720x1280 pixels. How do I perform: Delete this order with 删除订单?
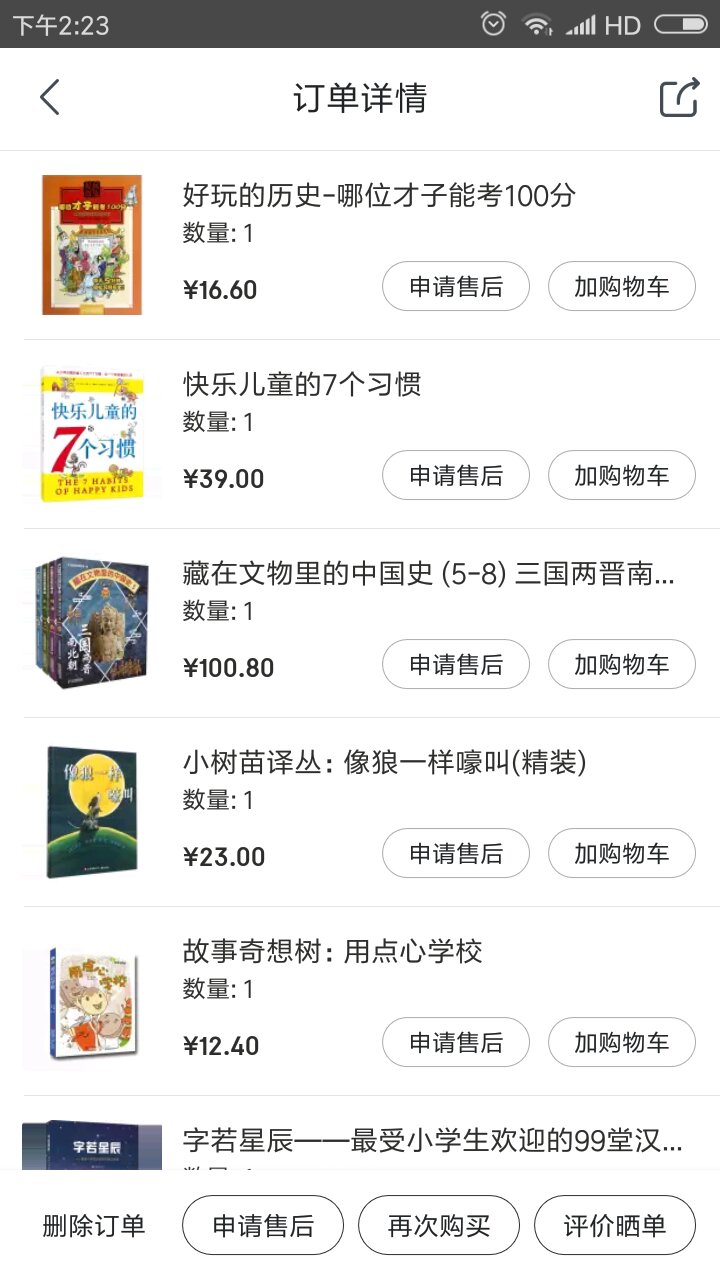point(94,1225)
